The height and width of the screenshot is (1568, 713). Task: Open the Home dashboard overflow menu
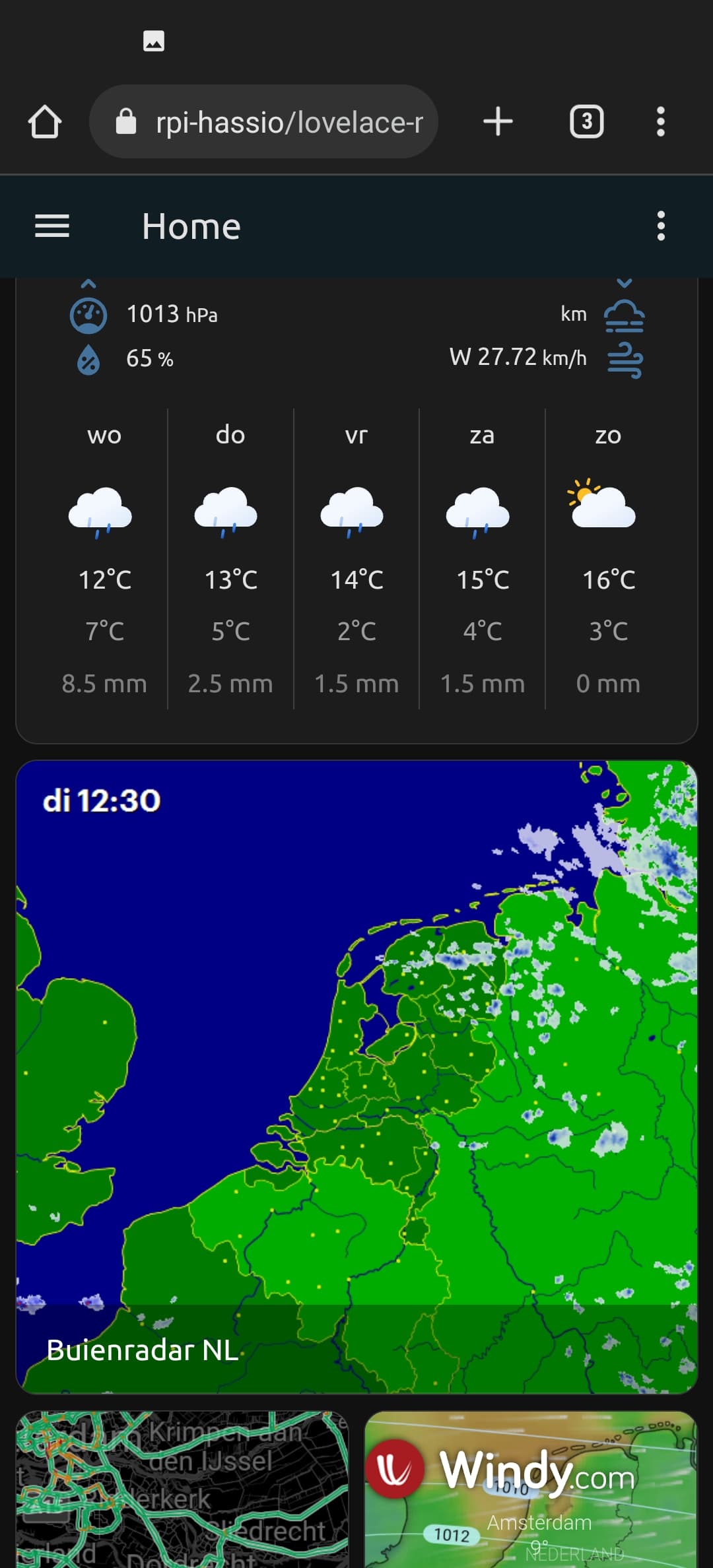(x=660, y=226)
